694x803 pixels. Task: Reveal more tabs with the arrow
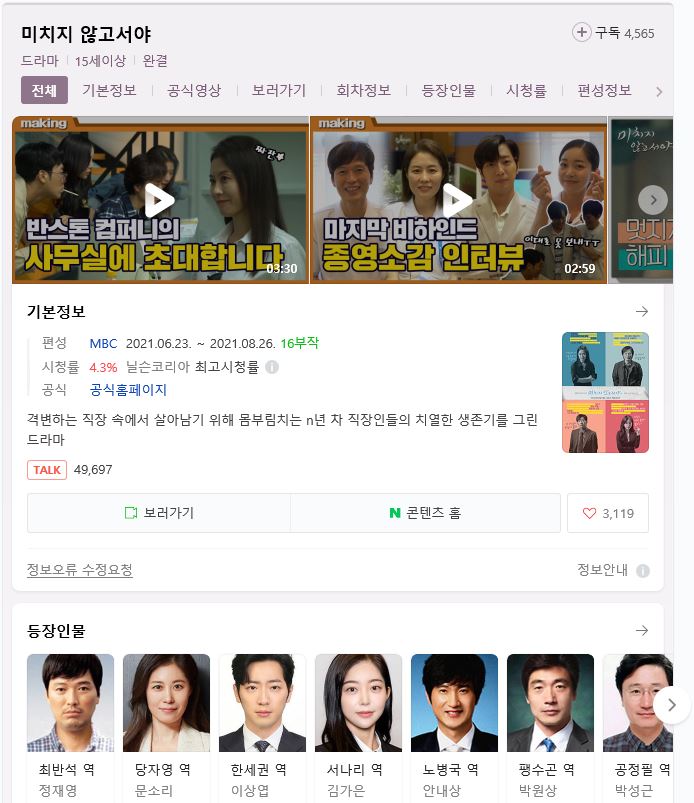point(659,91)
